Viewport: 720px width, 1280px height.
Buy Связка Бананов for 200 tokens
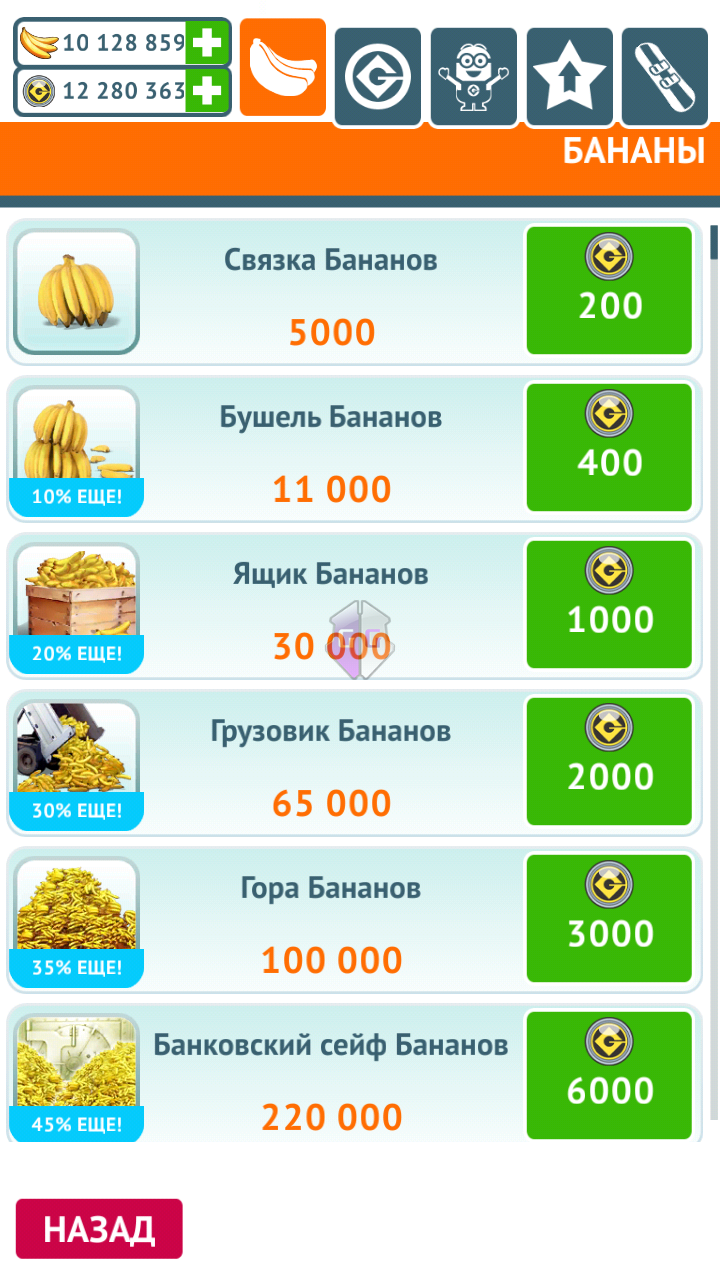pyautogui.click(x=609, y=290)
